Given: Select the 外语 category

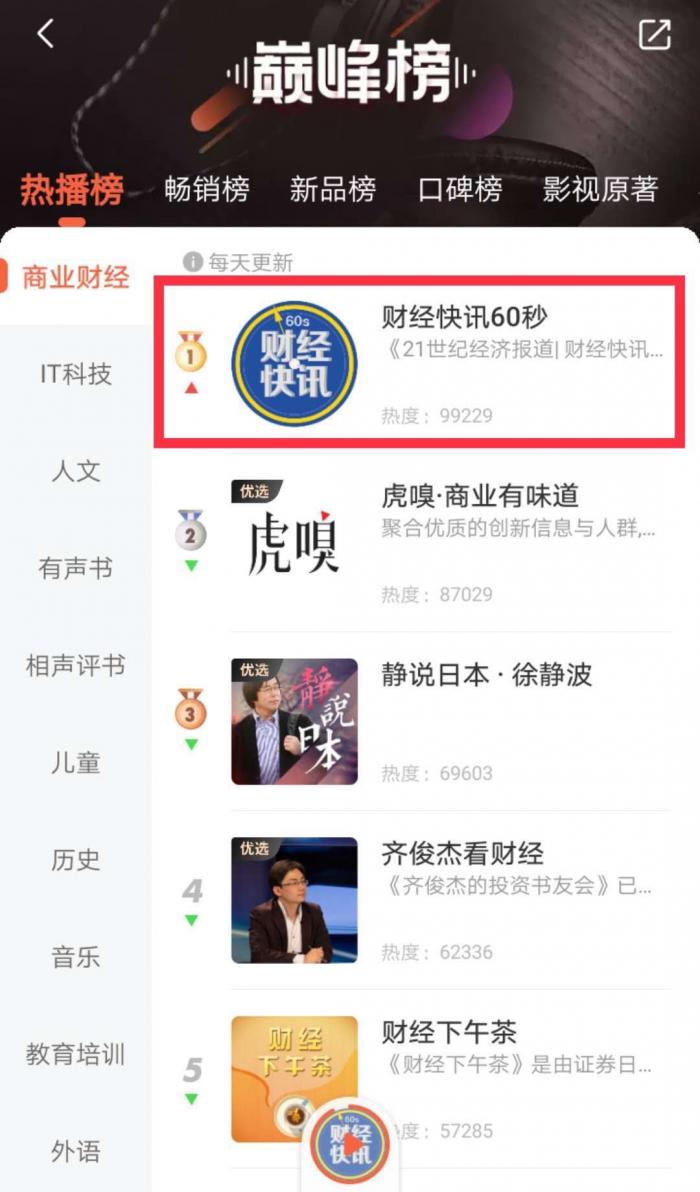Looking at the screenshot, I should 76,1151.
